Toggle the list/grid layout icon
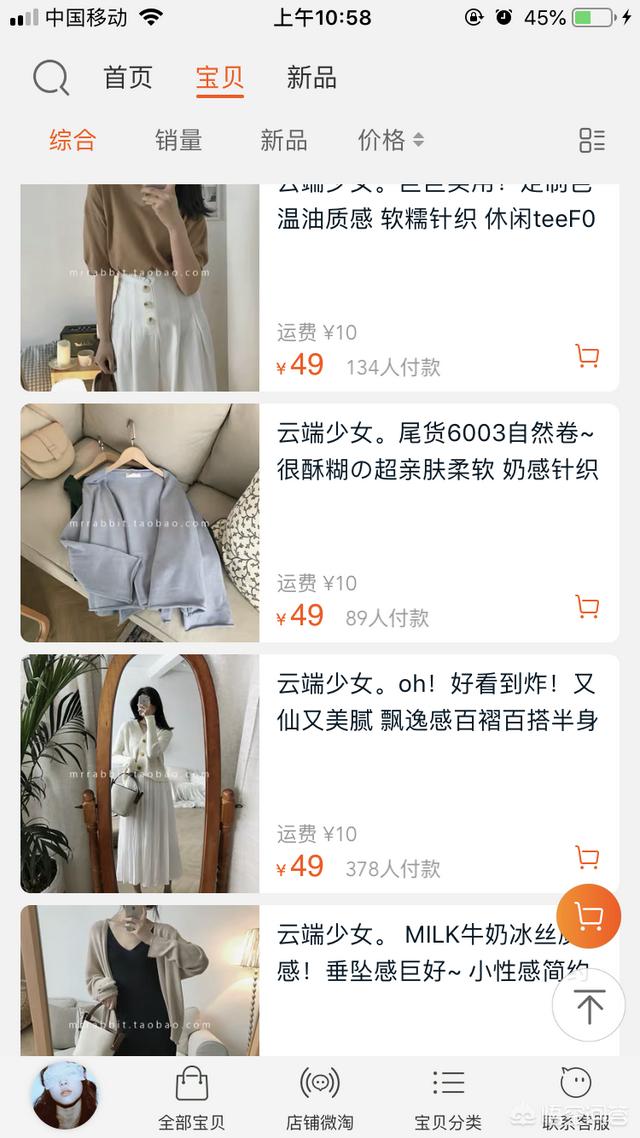Image resolution: width=640 pixels, height=1138 pixels. point(592,140)
